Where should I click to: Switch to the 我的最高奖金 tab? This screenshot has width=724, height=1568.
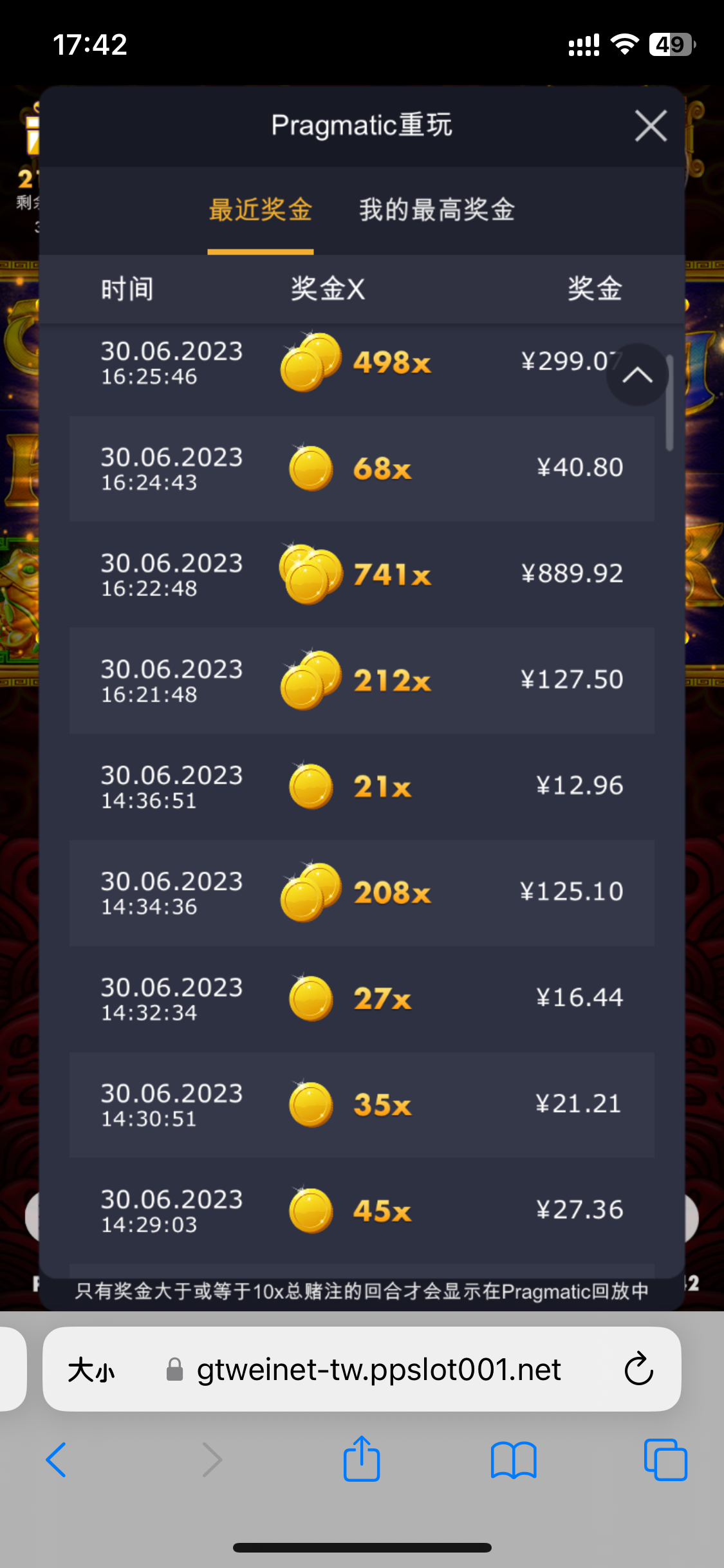pos(436,210)
